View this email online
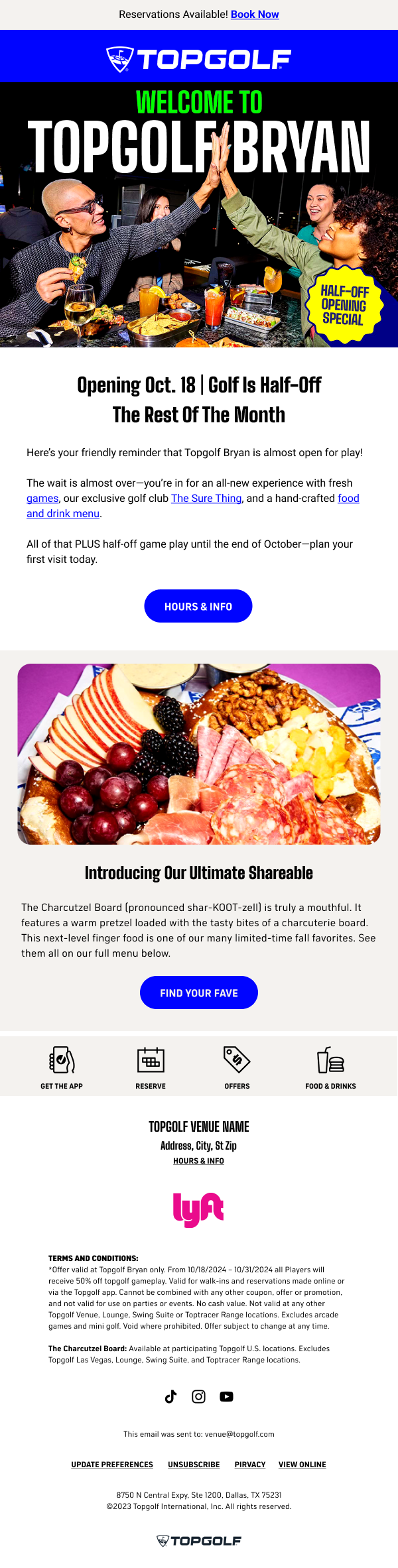The height and width of the screenshot is (1568, 398). click(302, 1465)
